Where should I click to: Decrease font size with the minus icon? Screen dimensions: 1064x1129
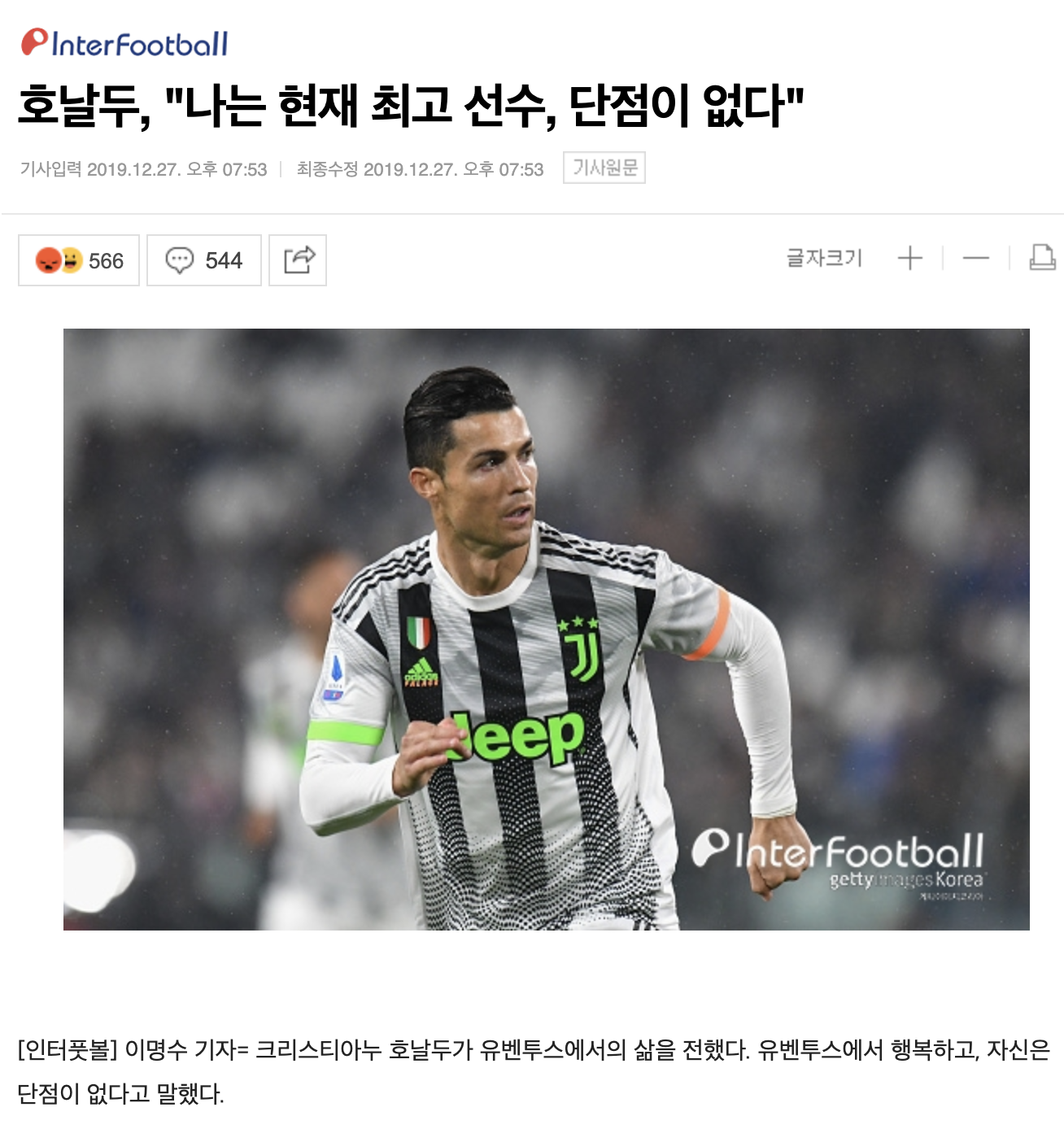(975, 259)
